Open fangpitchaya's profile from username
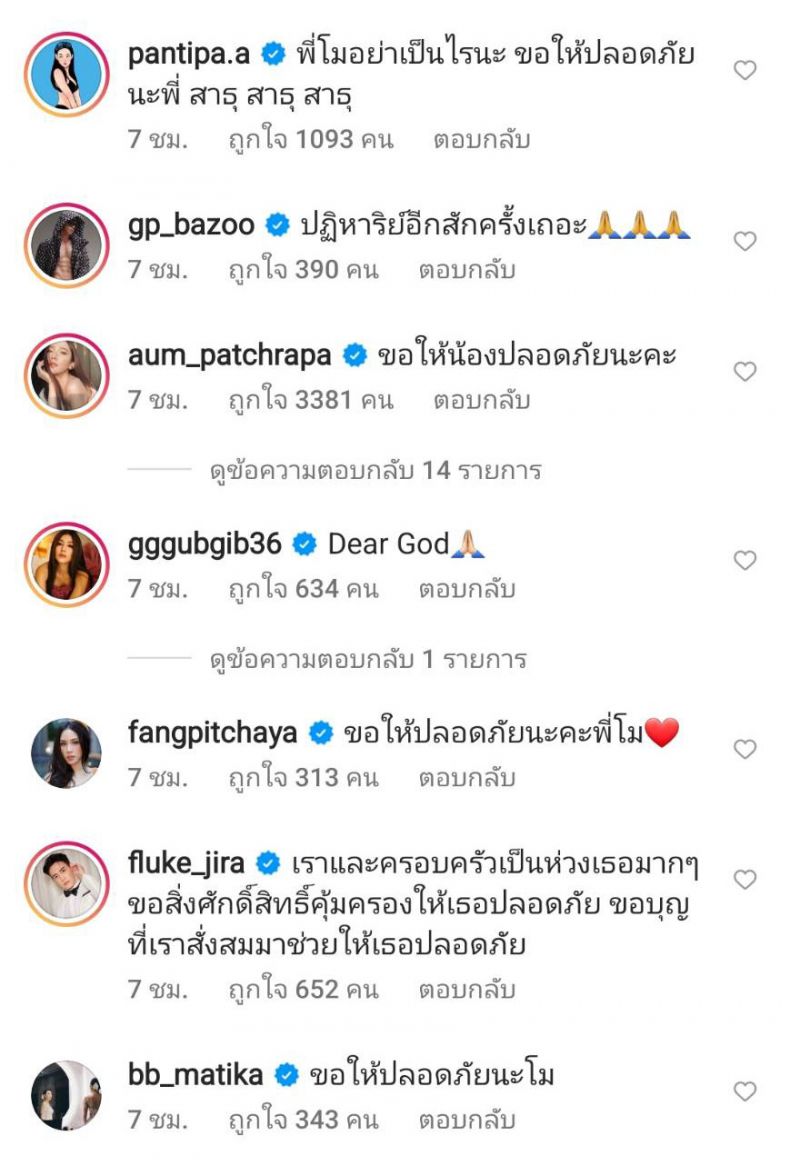Viewport: 800px width, 1176px height. click(212, 733)
